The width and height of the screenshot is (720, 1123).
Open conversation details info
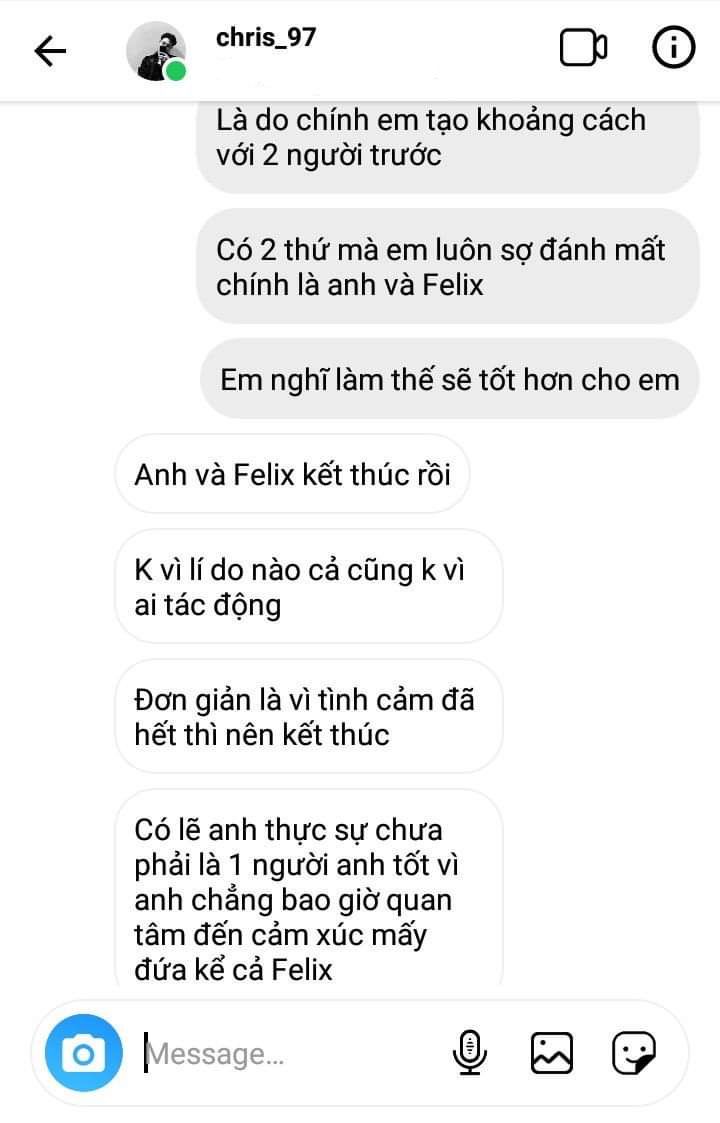point(673,48)
